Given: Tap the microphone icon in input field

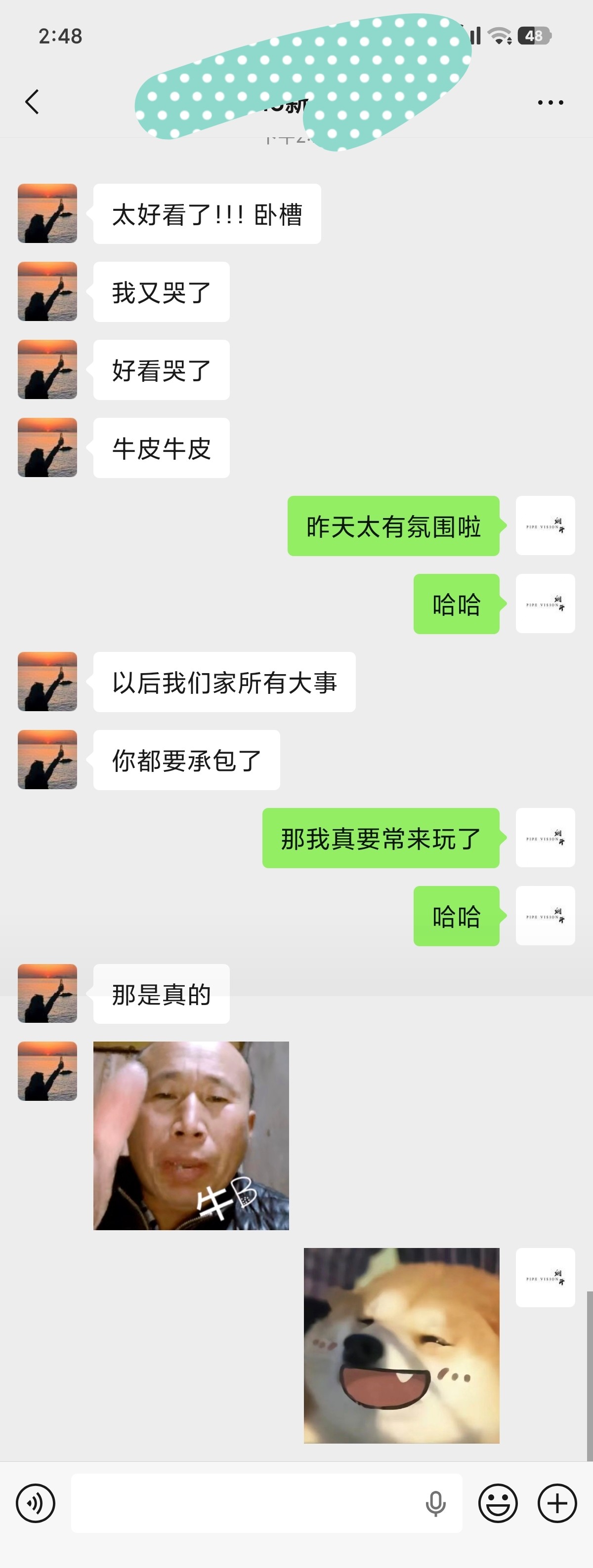Looking at the screenshot, I should (435, 1503).
